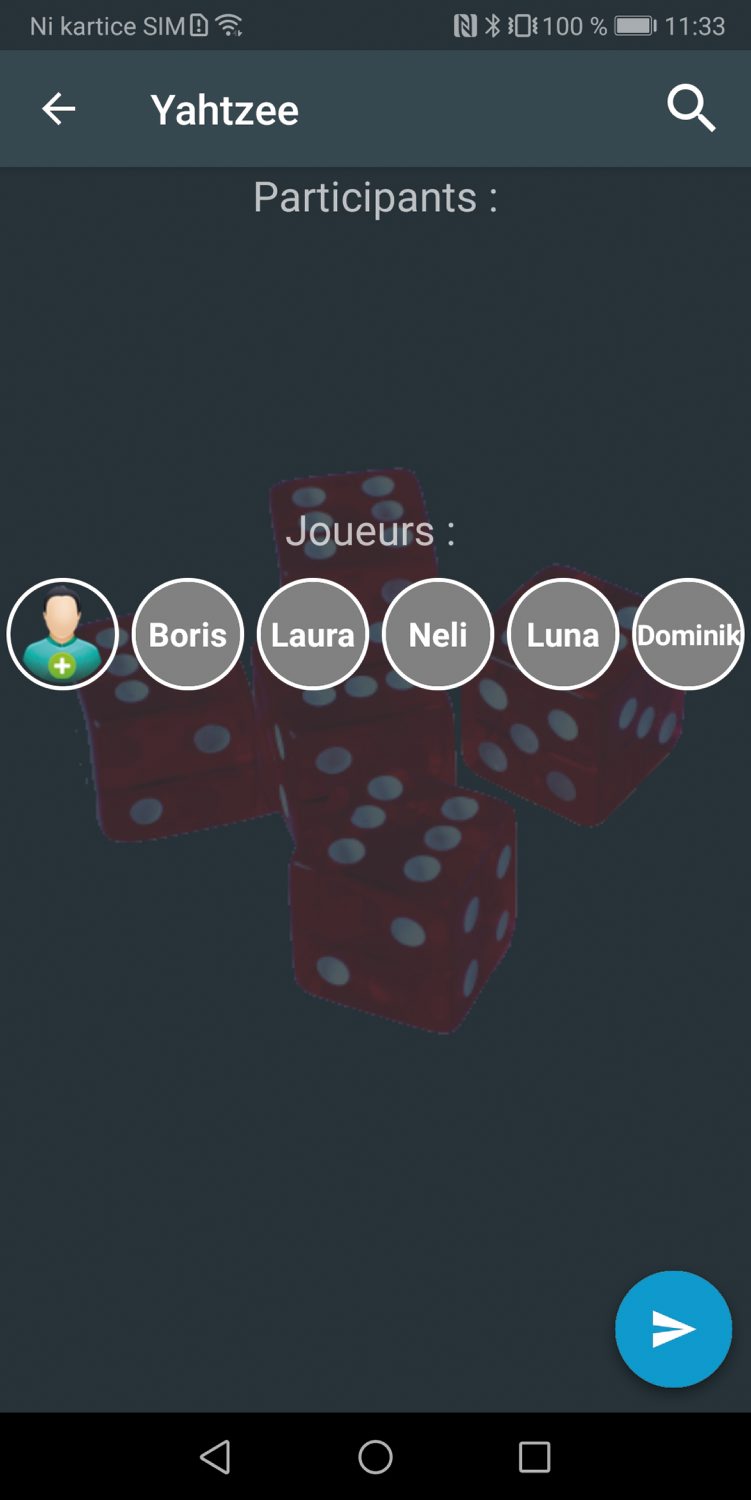Choose Neli as a participant
The width and height of the screenshot is (751, 1500).
(x=438, y=634)
